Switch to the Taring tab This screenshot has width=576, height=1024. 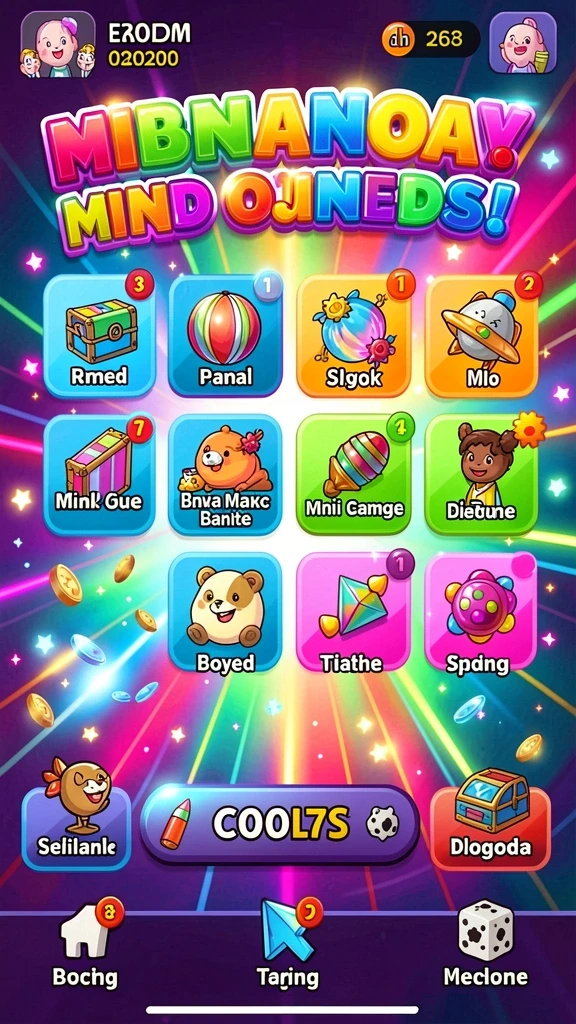[x=288, y=943]
